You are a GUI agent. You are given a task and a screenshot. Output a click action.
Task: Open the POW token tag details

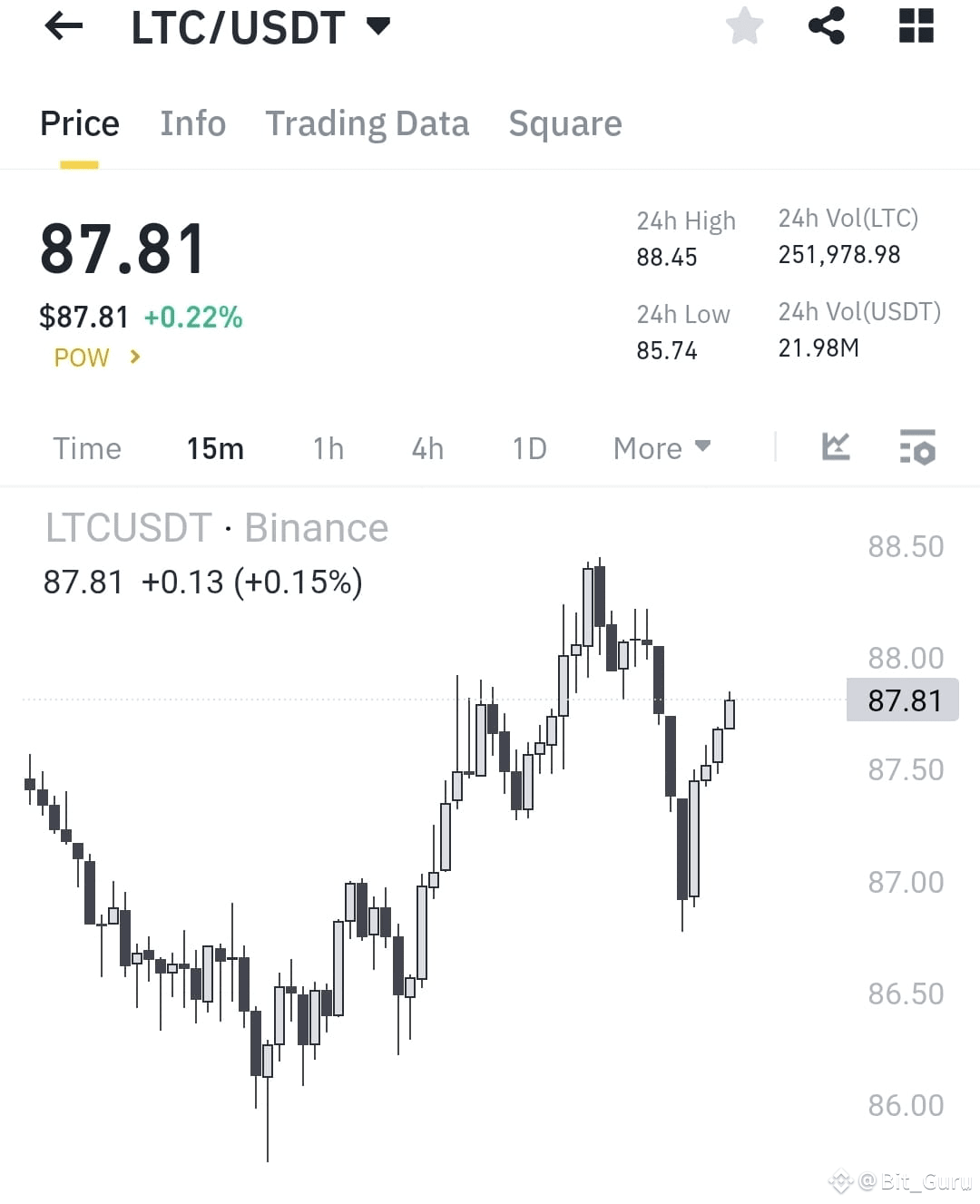(95, 357)
